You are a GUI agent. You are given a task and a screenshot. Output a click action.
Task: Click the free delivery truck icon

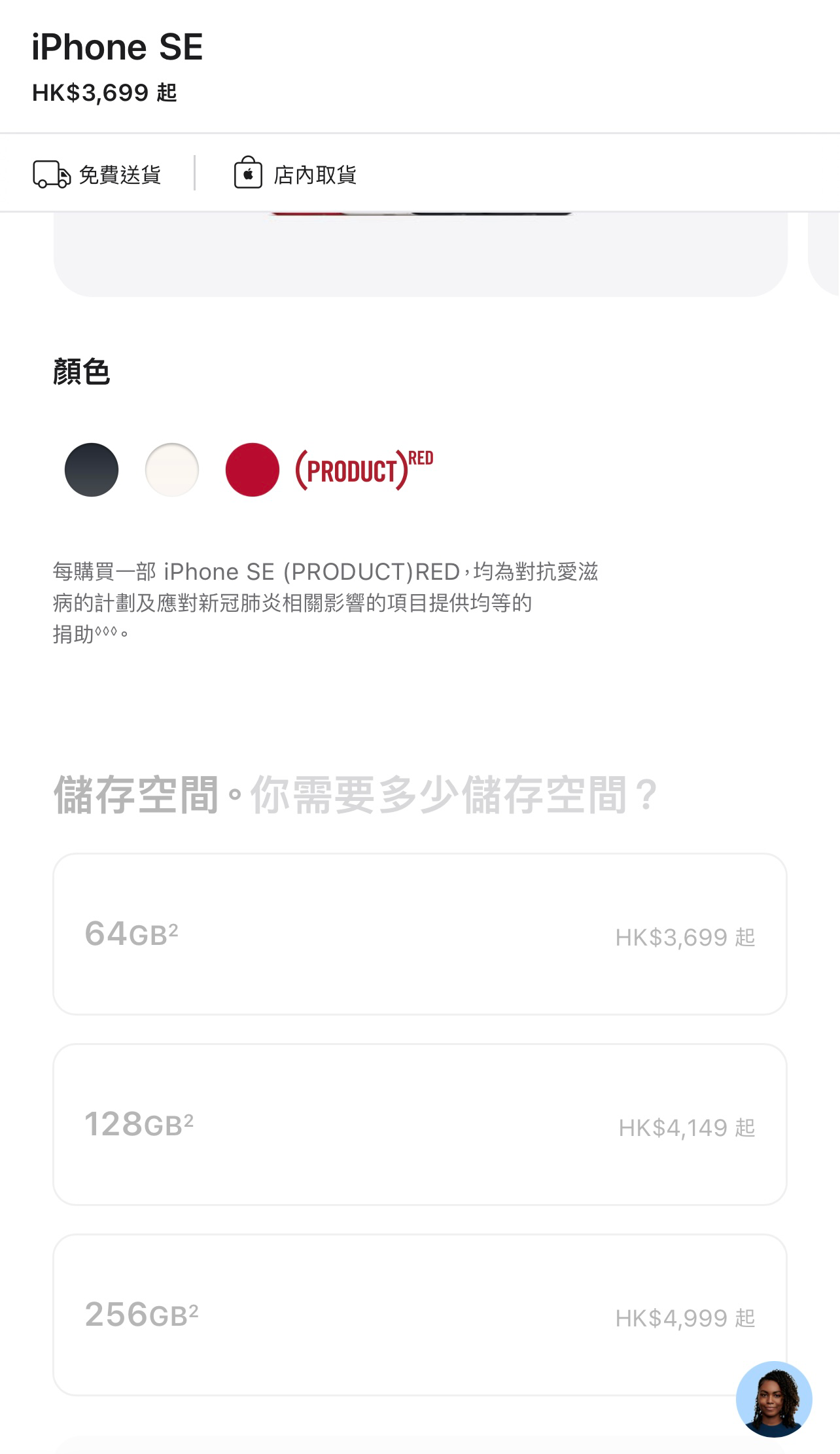(52, 173)
